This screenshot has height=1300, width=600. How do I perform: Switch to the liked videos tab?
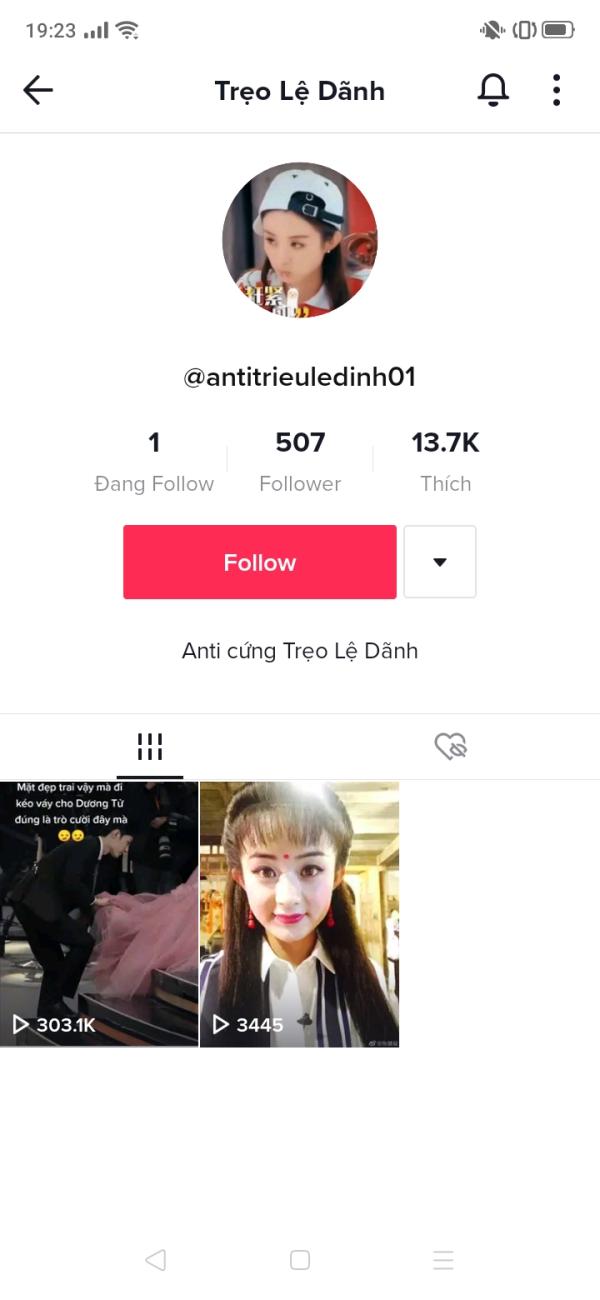[450, 746]
